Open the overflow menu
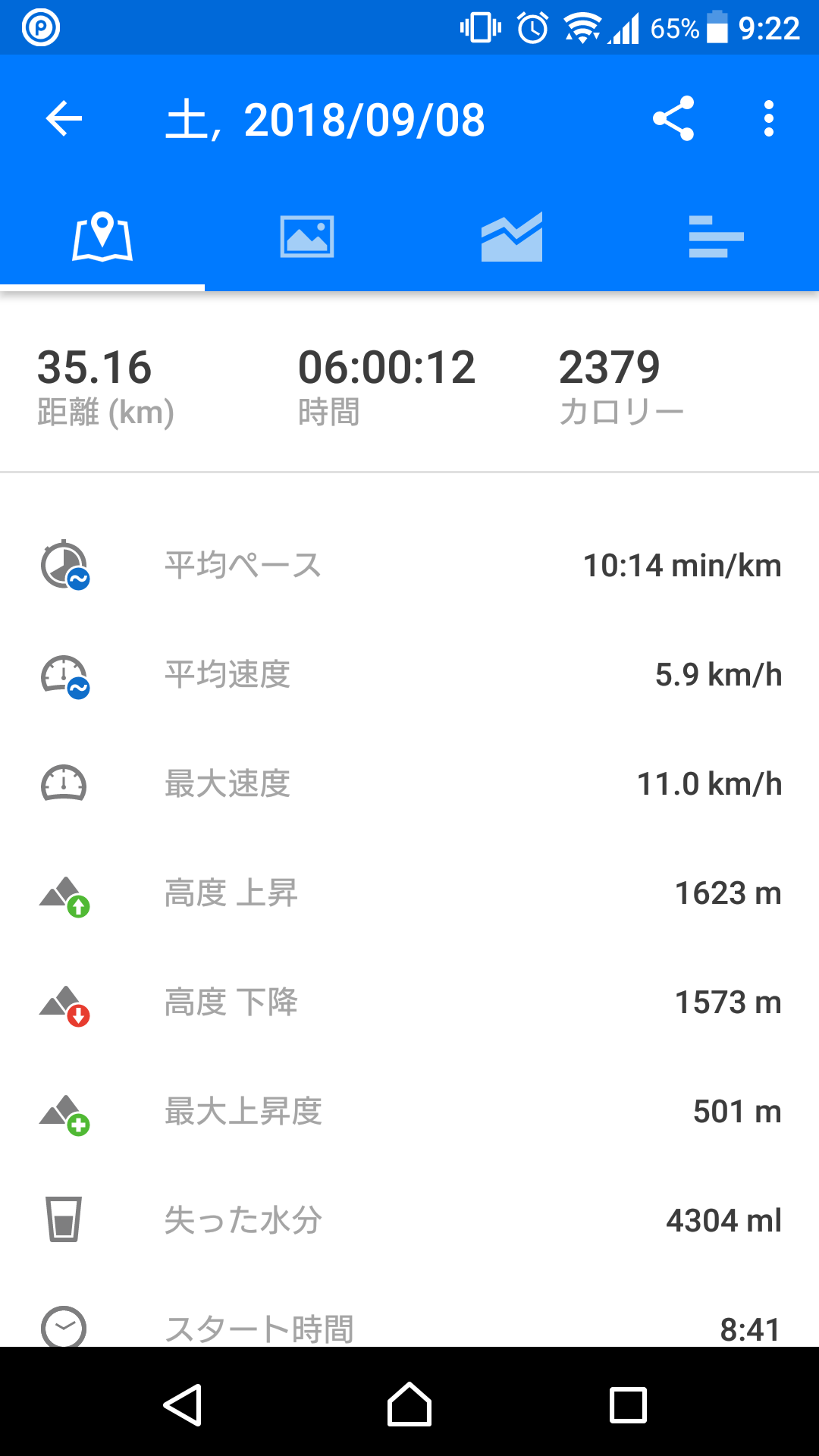 pos(769,119)
